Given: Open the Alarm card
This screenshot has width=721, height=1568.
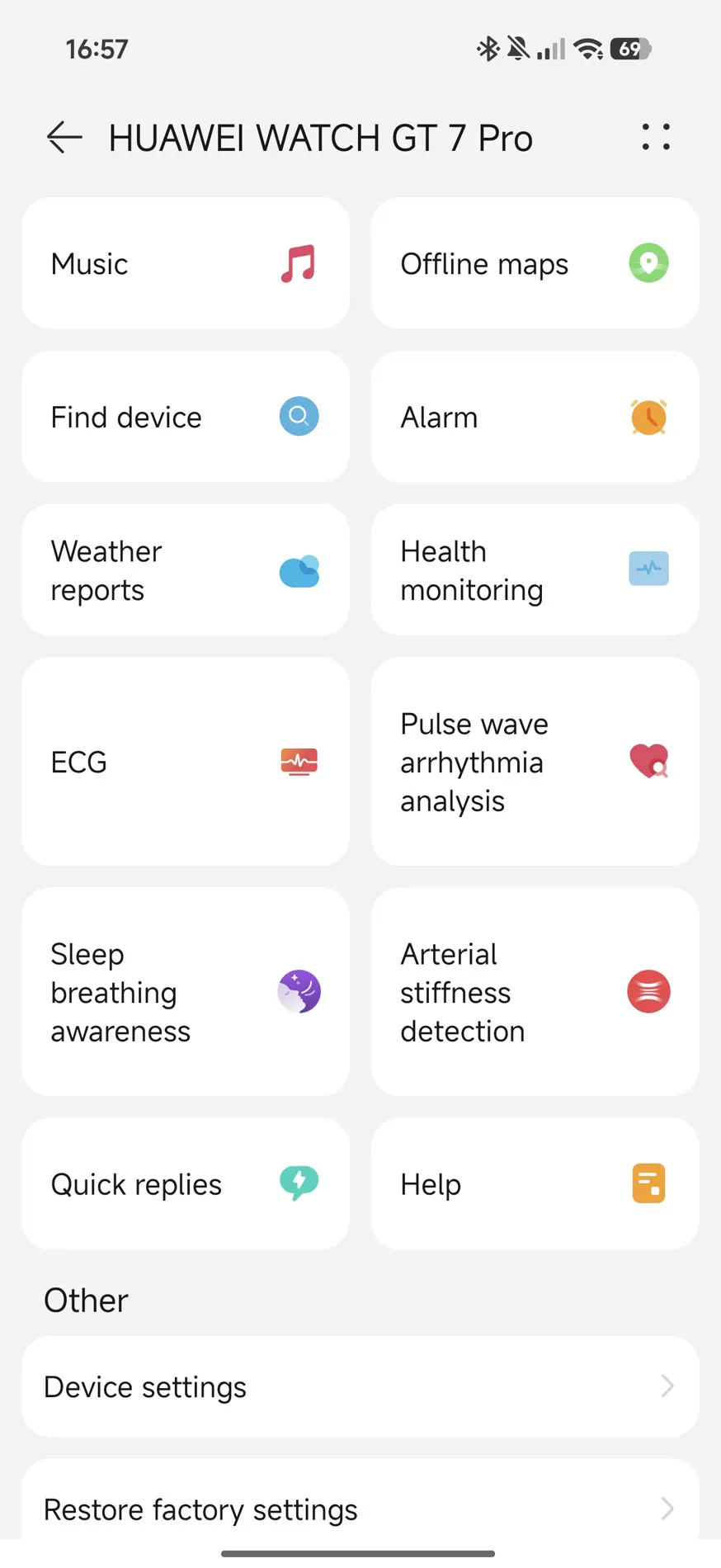Looking at the screenshot, I should [x=535, y=417].
